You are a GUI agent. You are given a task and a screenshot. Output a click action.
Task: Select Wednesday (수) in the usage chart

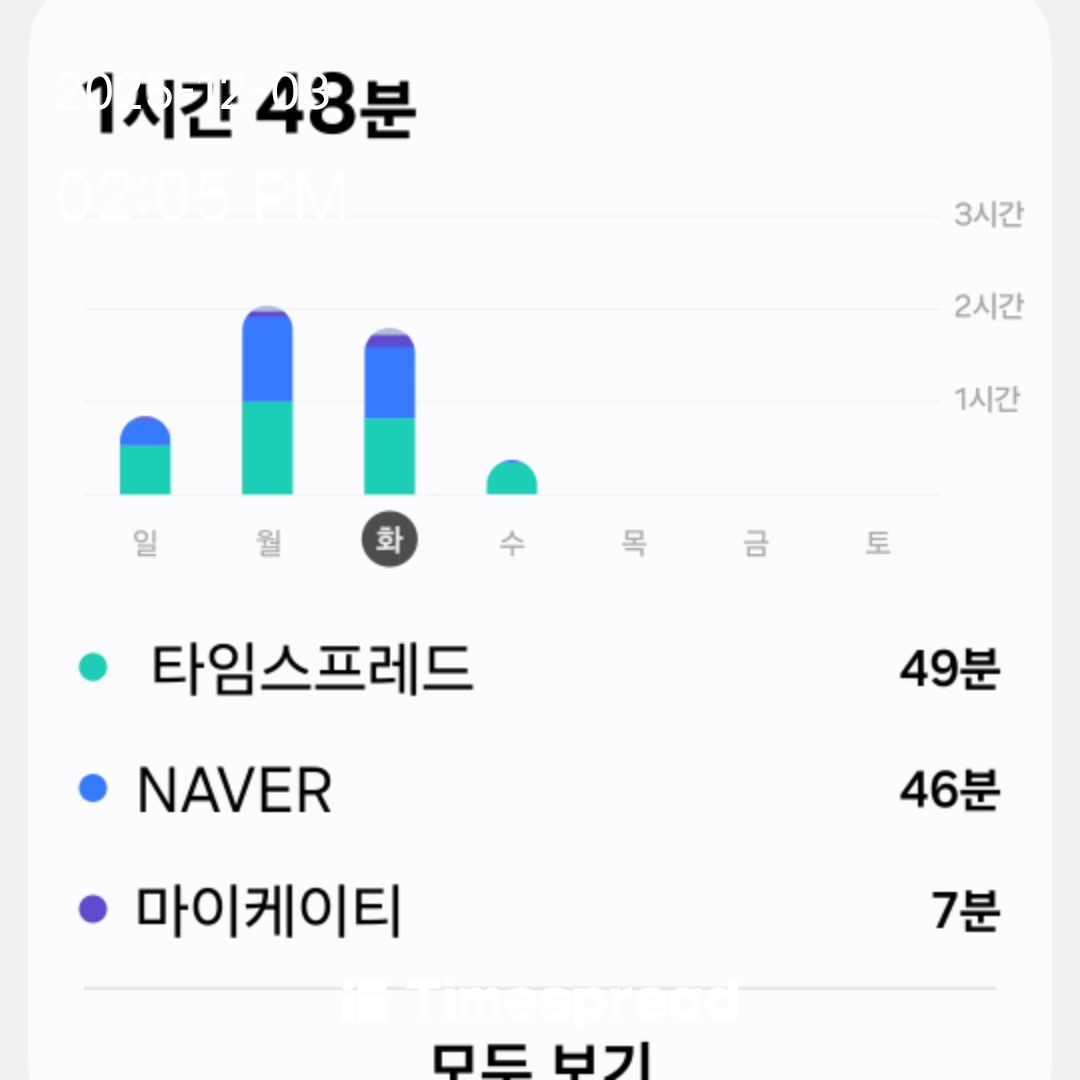[x=512, y=542]
